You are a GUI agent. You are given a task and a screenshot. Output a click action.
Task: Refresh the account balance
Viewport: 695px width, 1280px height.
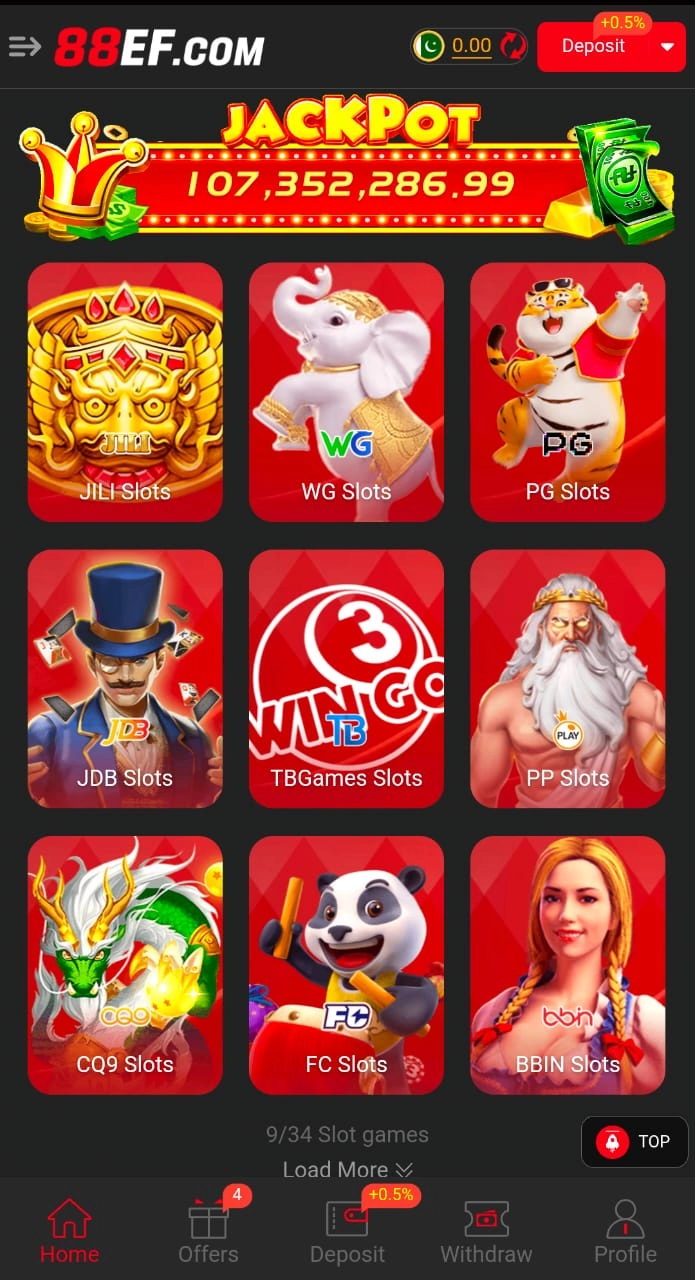tap(513, 46)
